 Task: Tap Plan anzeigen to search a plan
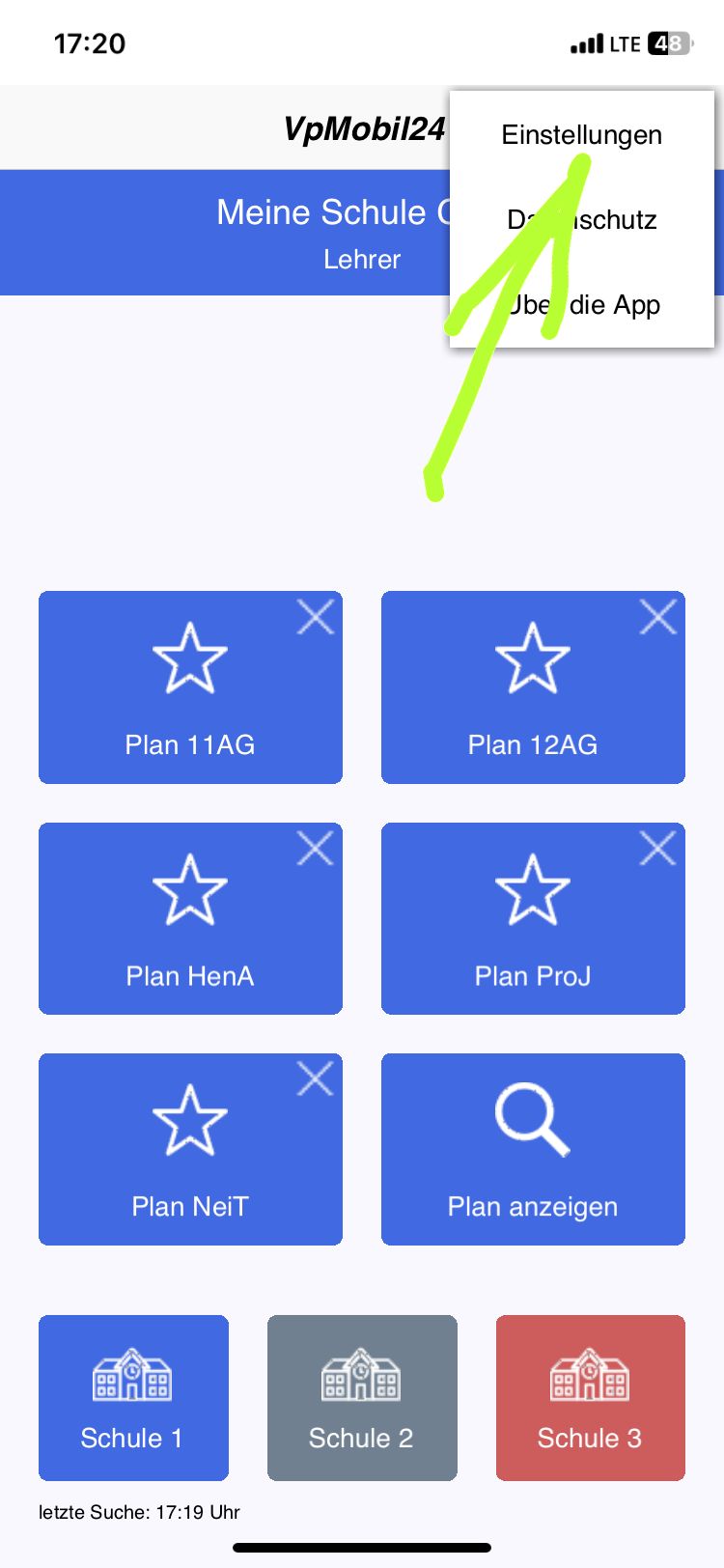click(533, 1149)
